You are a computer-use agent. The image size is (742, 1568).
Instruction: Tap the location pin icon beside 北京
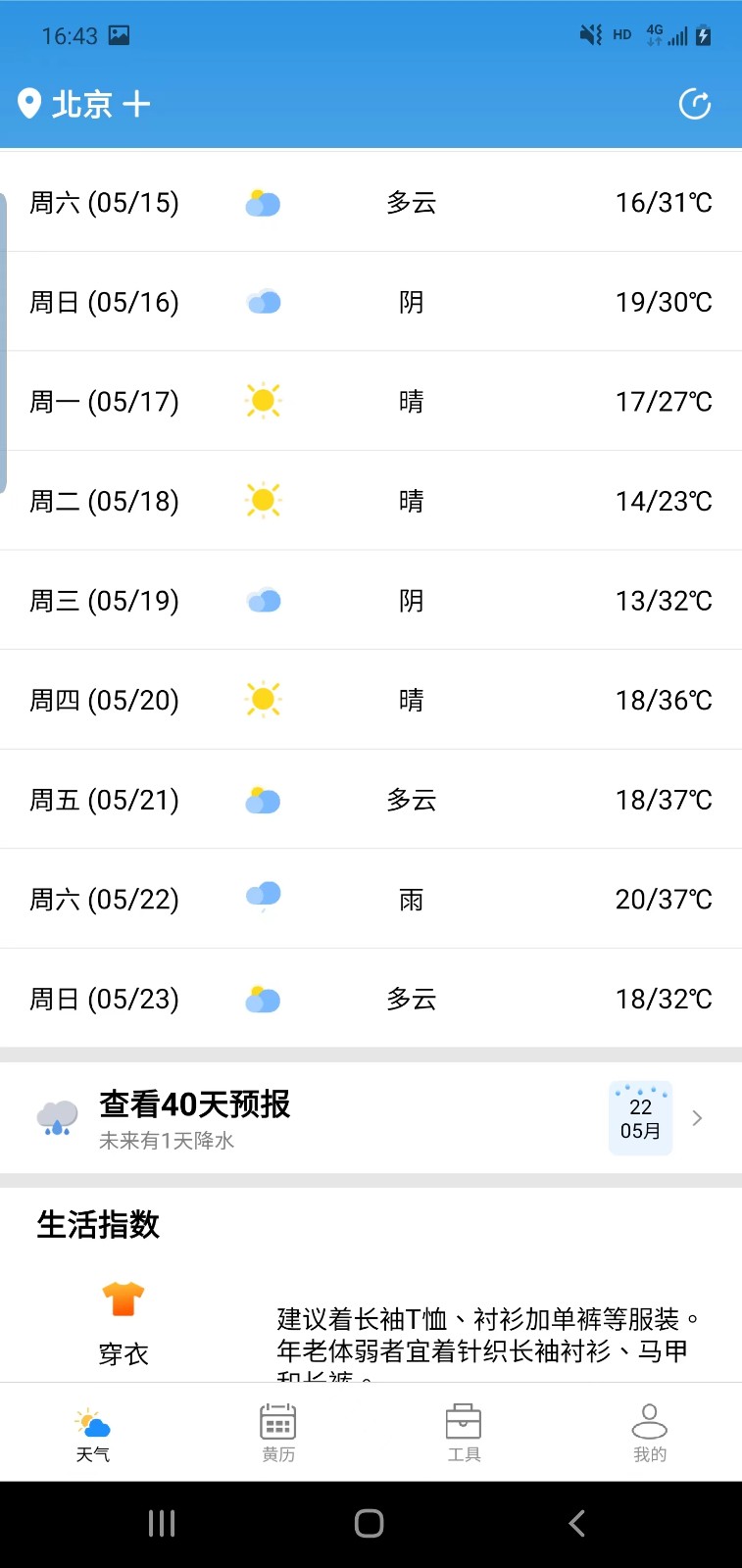coord(29,104)
